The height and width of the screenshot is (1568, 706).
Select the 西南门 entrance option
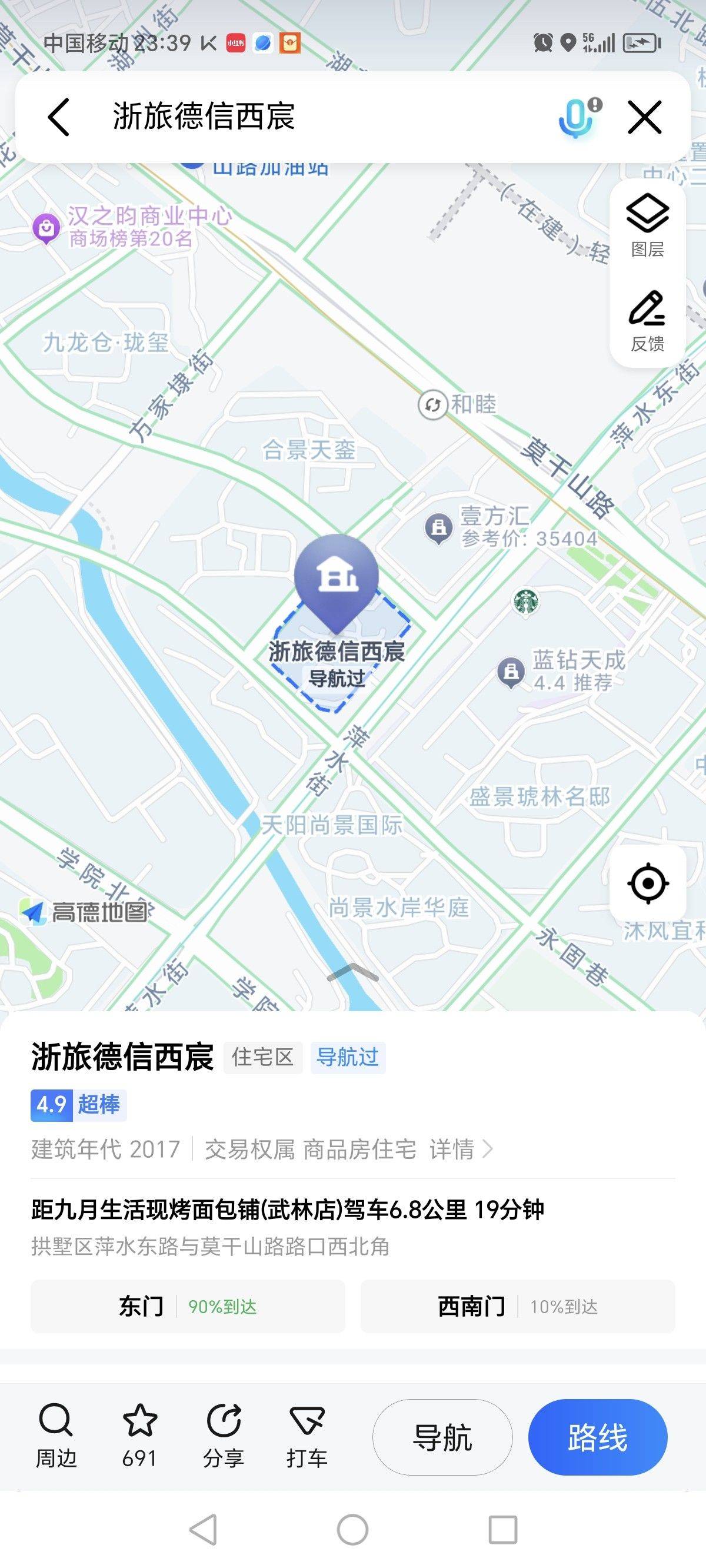tap(517, 1306)
